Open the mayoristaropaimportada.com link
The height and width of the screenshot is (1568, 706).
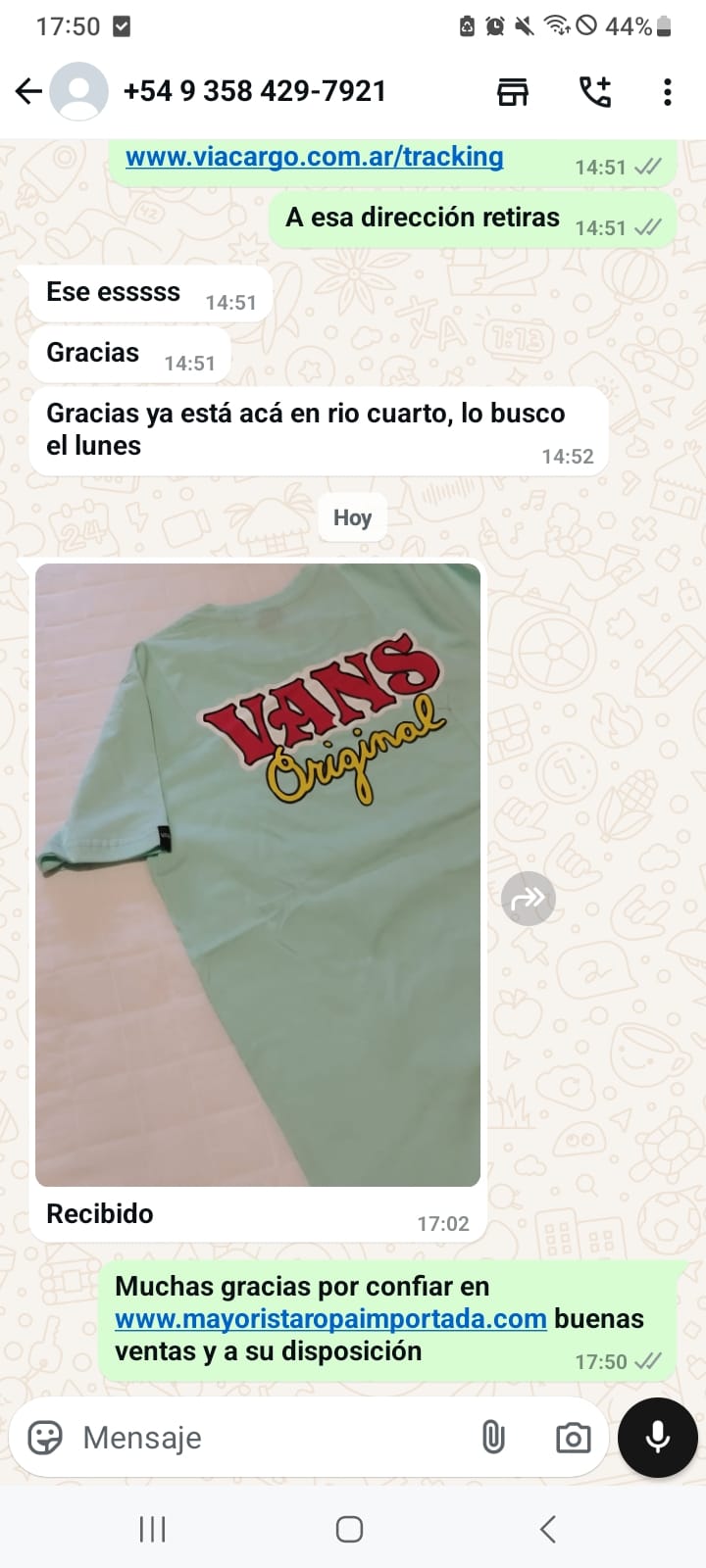pyautogui.click(x=330, y=1319)
